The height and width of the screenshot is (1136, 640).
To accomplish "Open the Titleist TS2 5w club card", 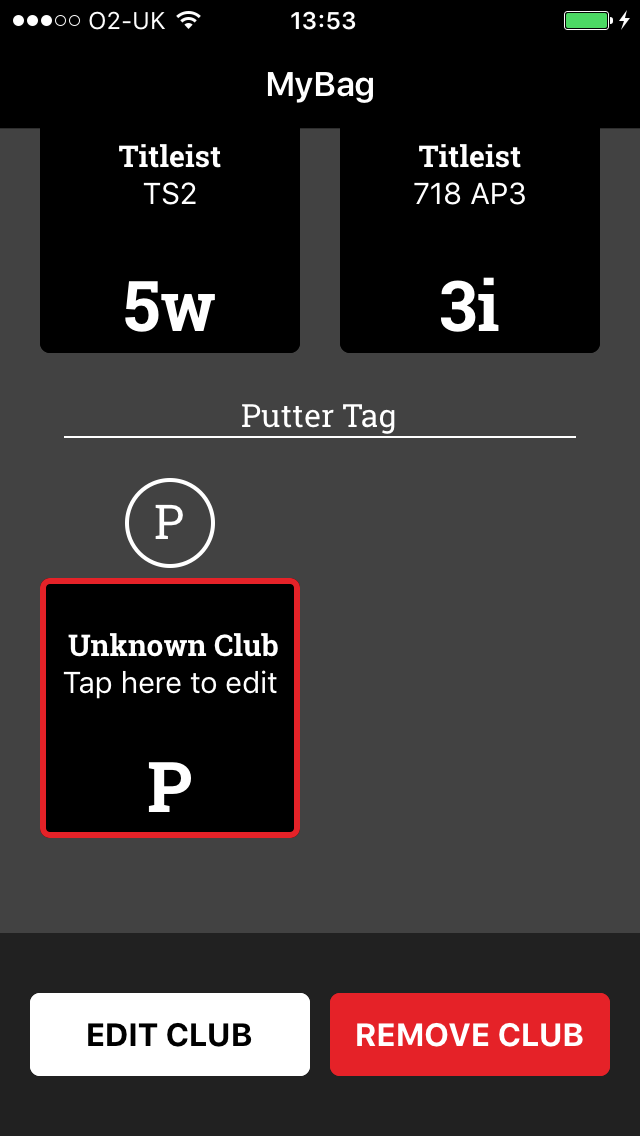I will coord(170,241).
